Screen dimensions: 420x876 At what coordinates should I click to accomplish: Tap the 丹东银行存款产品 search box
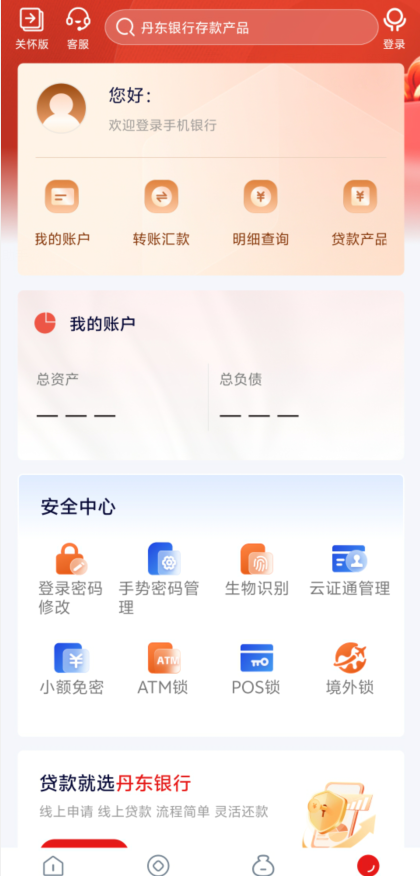tap(241, 27)
